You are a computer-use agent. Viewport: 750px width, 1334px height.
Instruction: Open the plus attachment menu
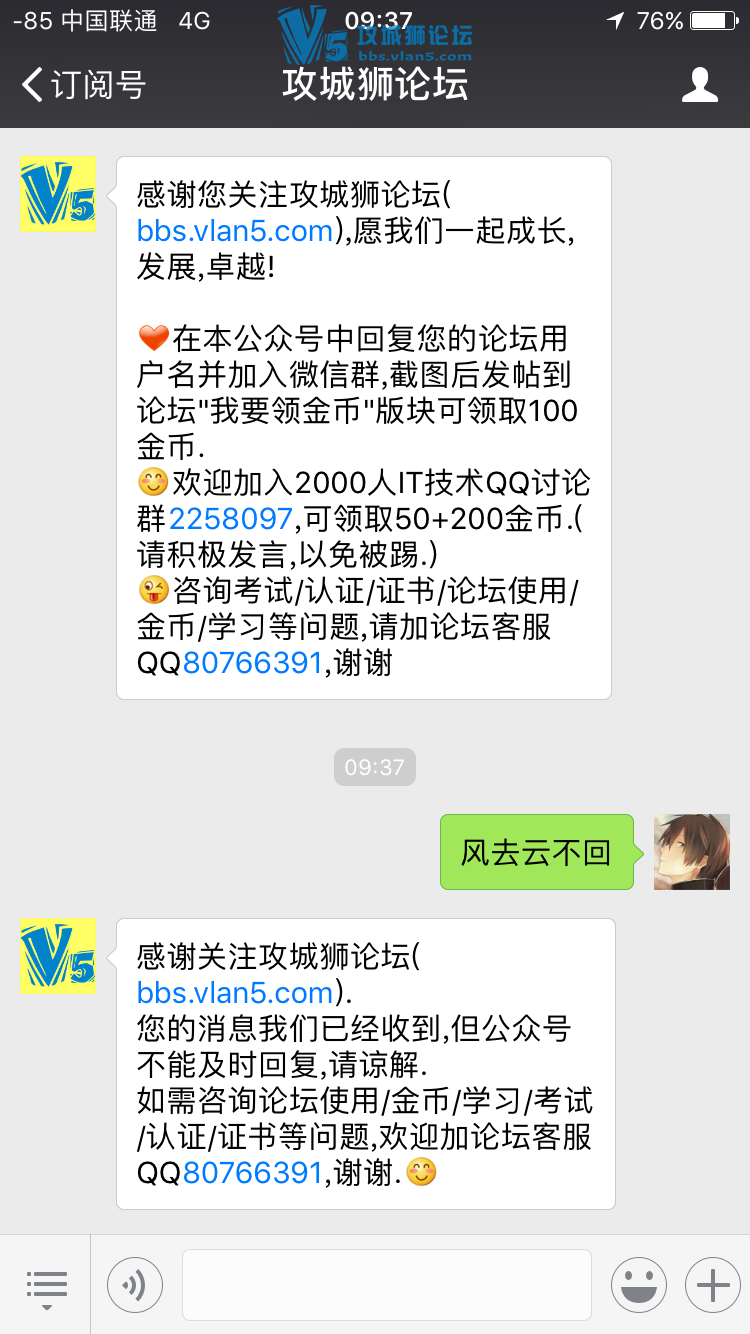pyautogui.click(x=712, y=1284)
